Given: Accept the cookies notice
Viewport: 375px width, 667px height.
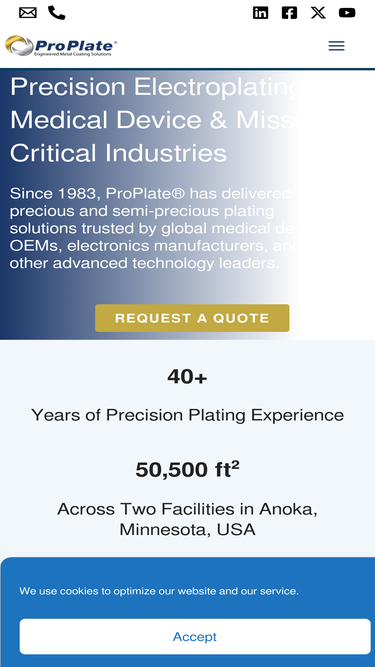Looking at the screenshot, I should 195,636.
